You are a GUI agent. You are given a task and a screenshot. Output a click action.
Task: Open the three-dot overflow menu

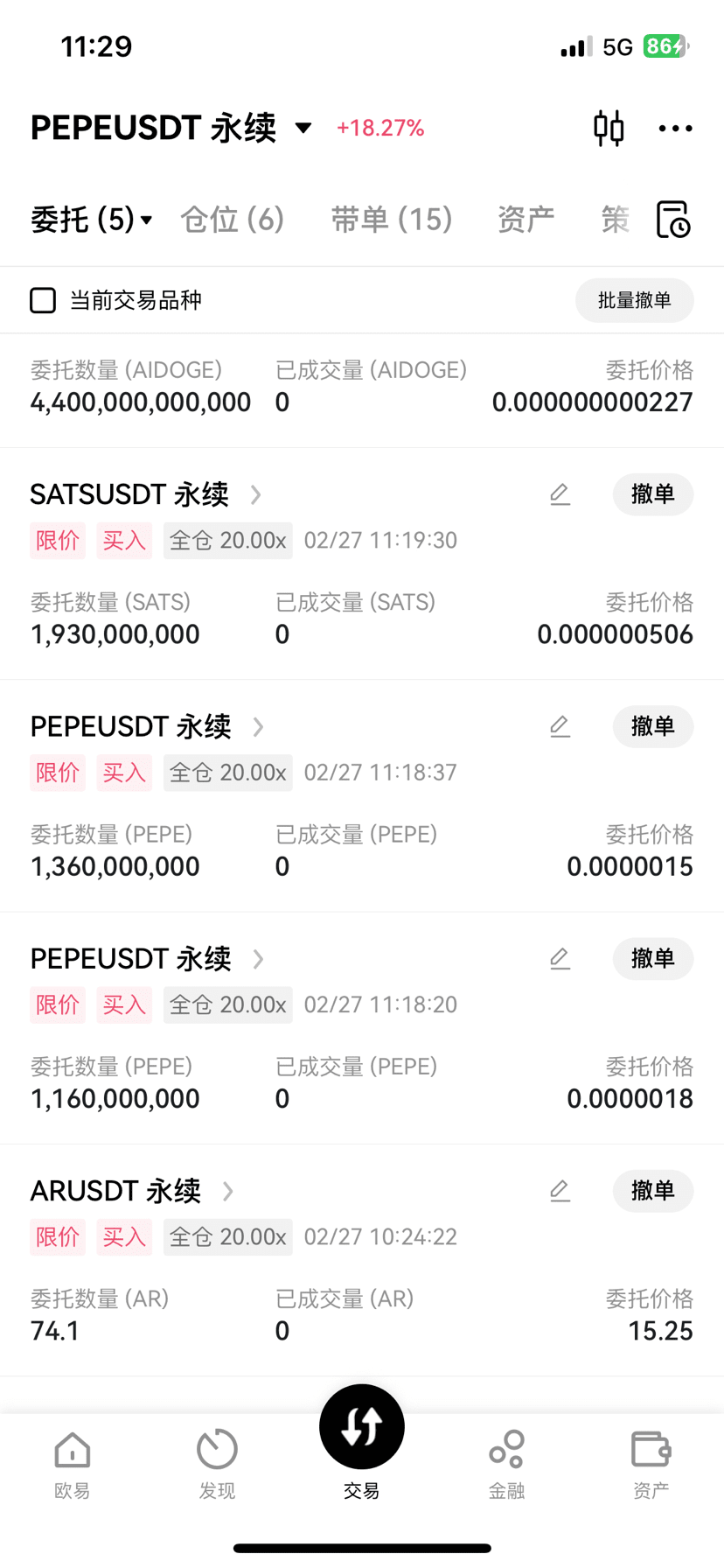675,129
